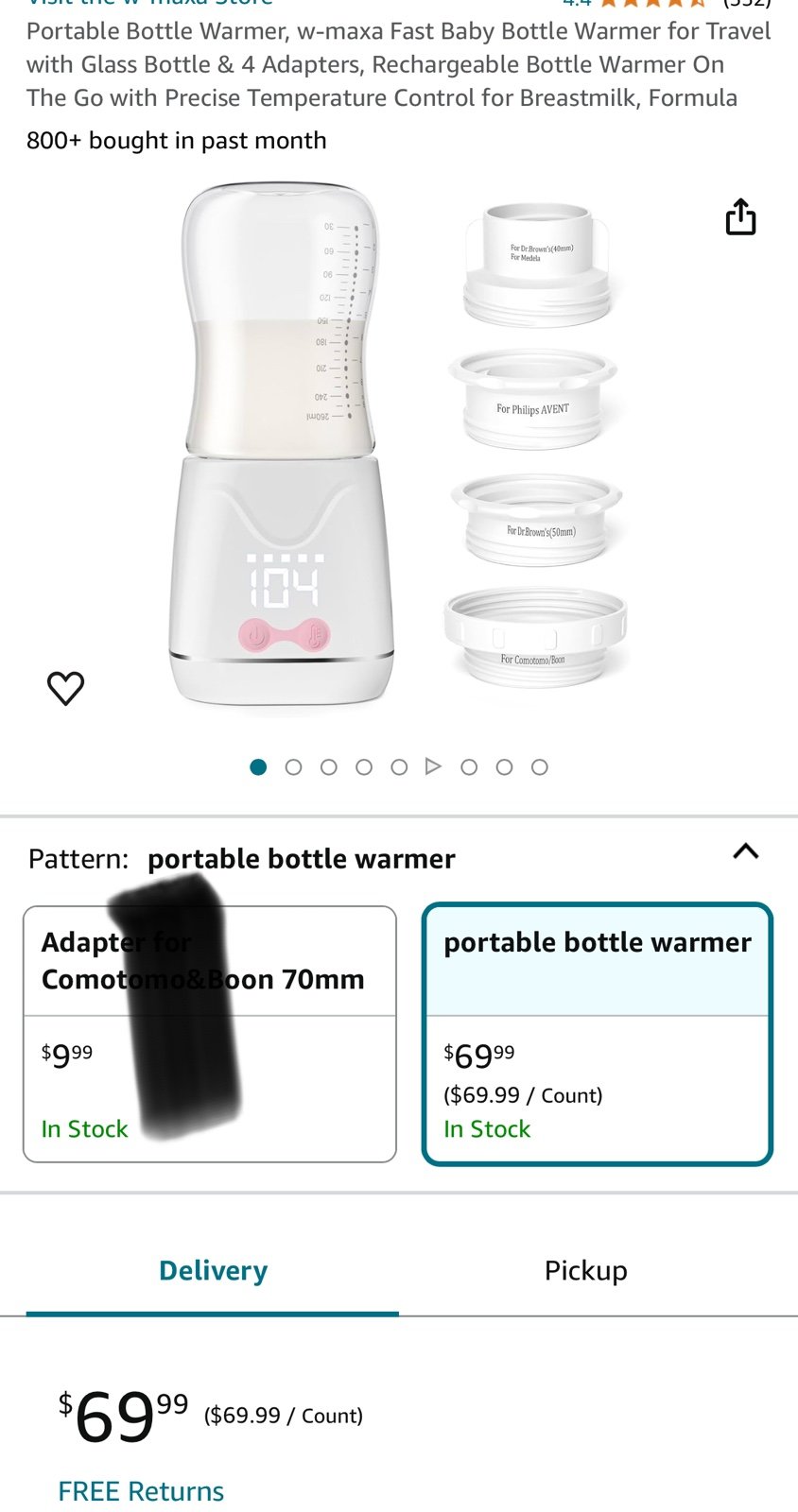Open the main bottle warmer product image

(x=399, y=444)
